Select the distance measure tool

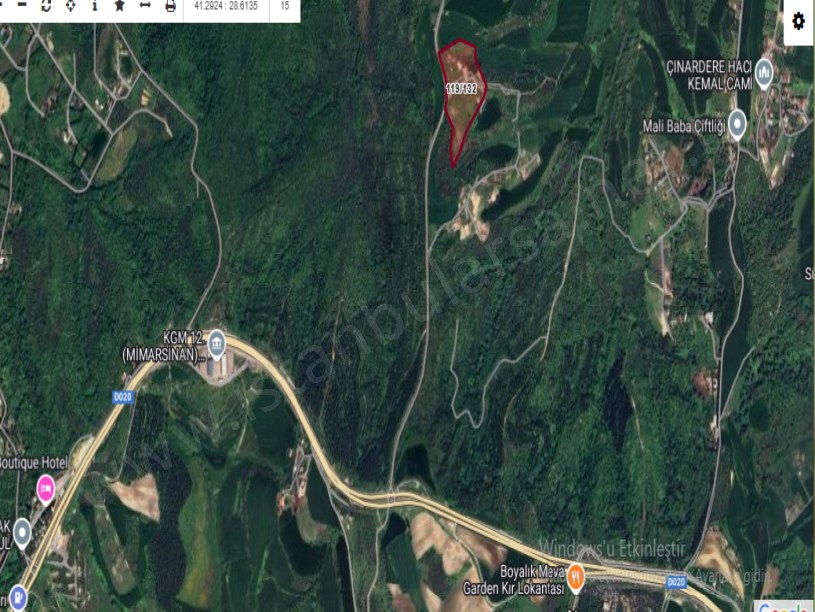(x=145, y=5)
